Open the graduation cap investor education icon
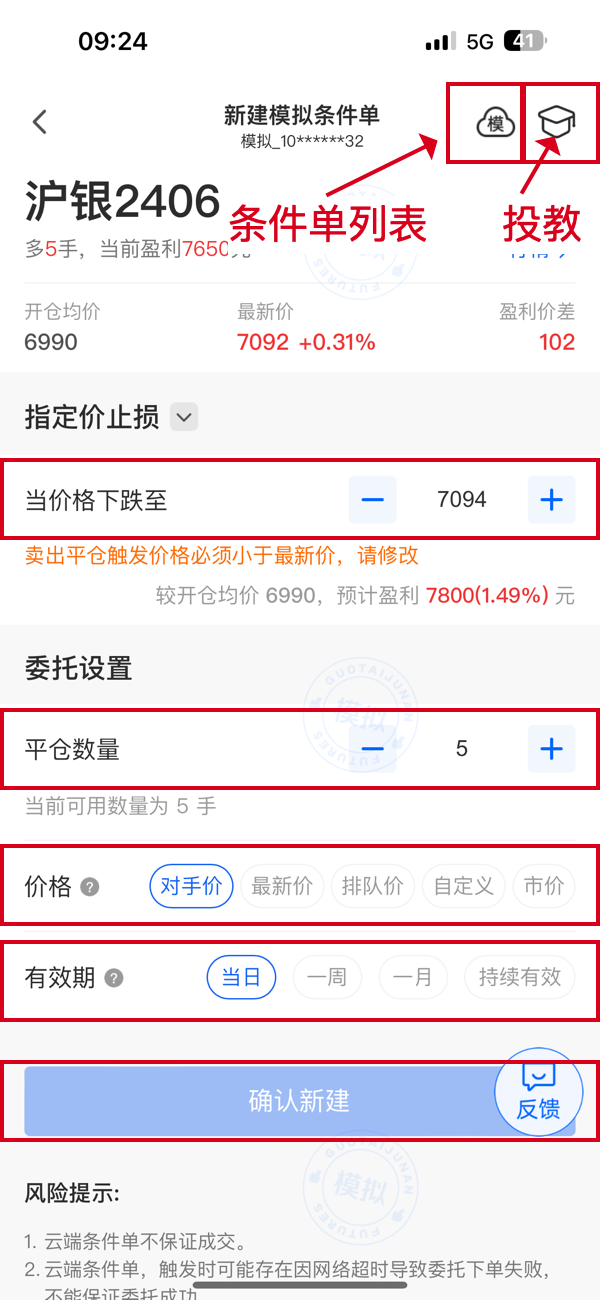Image resolution: width=600 pixels, height=1300 pixels. (x=557, y=122)
